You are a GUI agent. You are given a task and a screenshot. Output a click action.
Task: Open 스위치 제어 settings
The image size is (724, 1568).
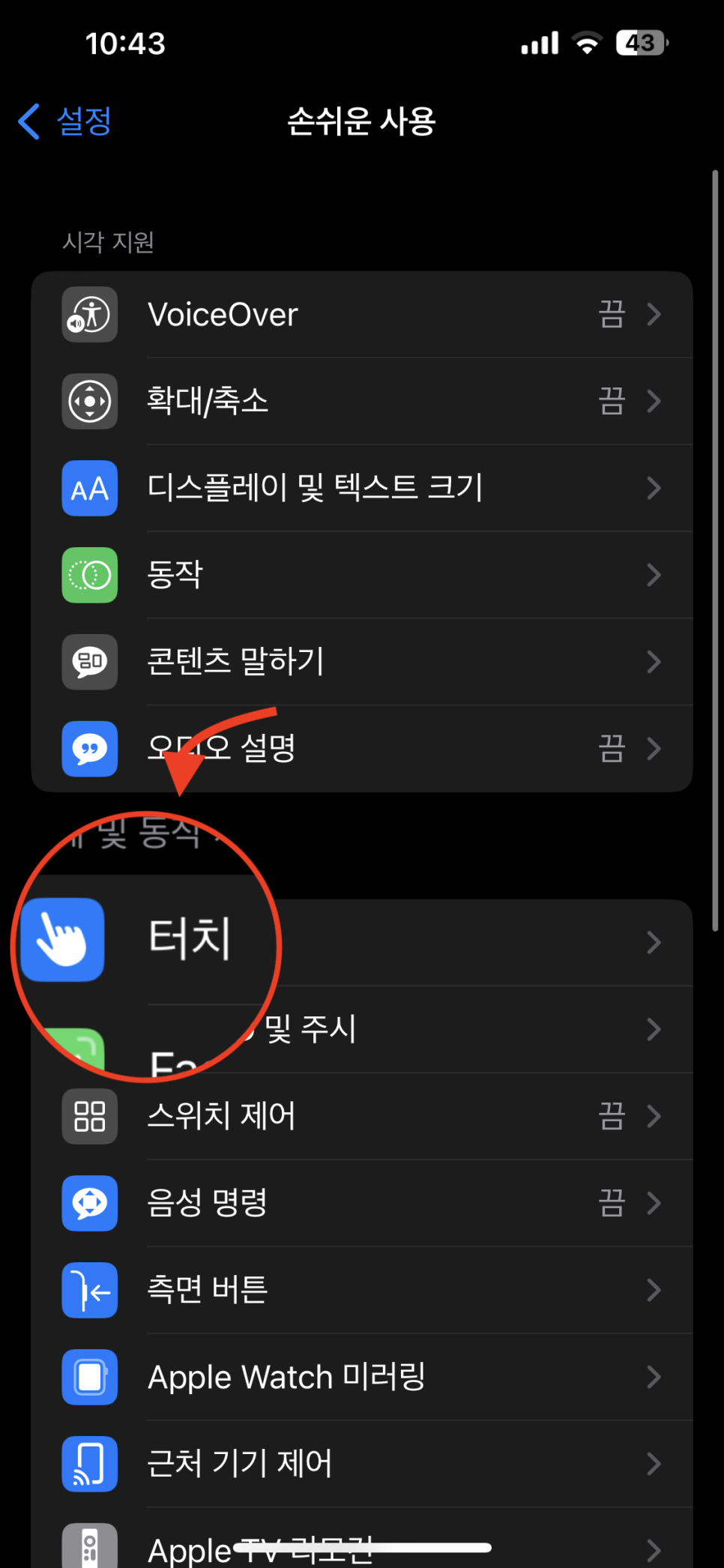tap(361, 1117)
